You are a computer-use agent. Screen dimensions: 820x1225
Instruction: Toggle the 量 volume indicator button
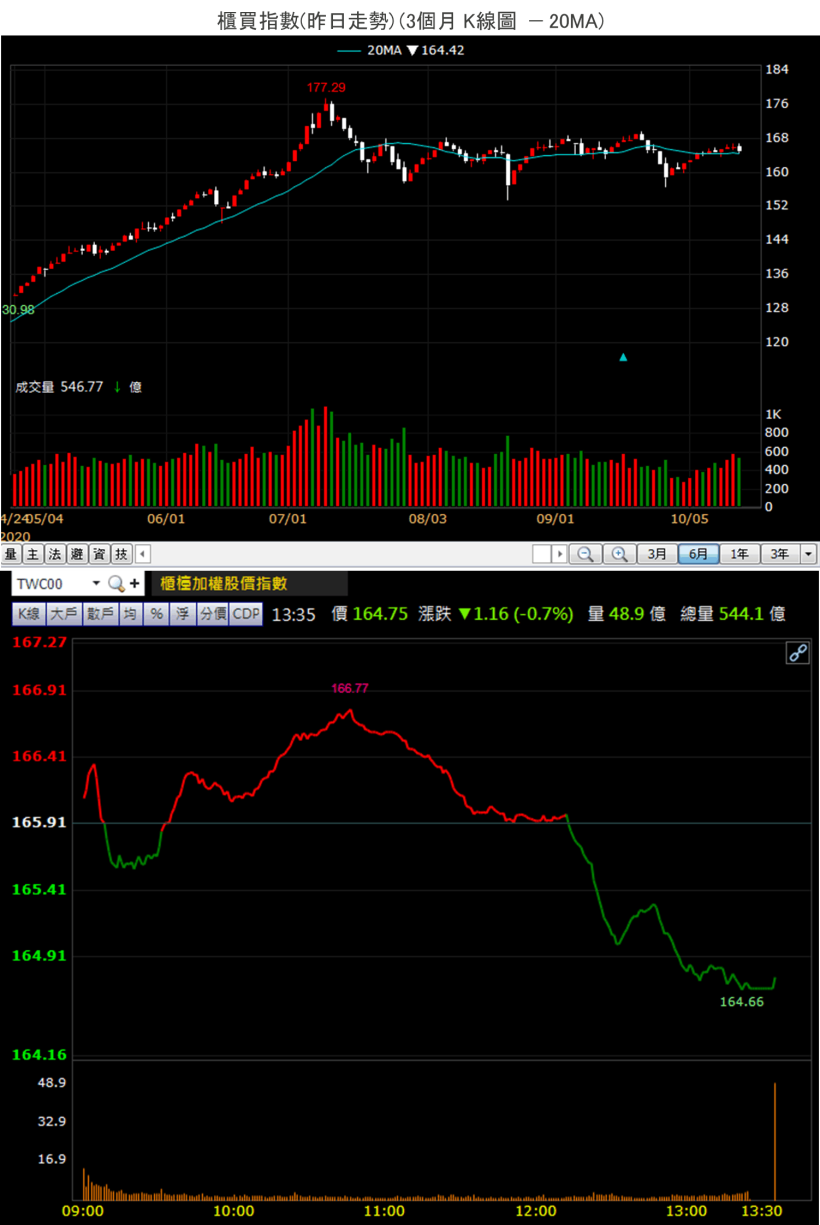(11, 554)
